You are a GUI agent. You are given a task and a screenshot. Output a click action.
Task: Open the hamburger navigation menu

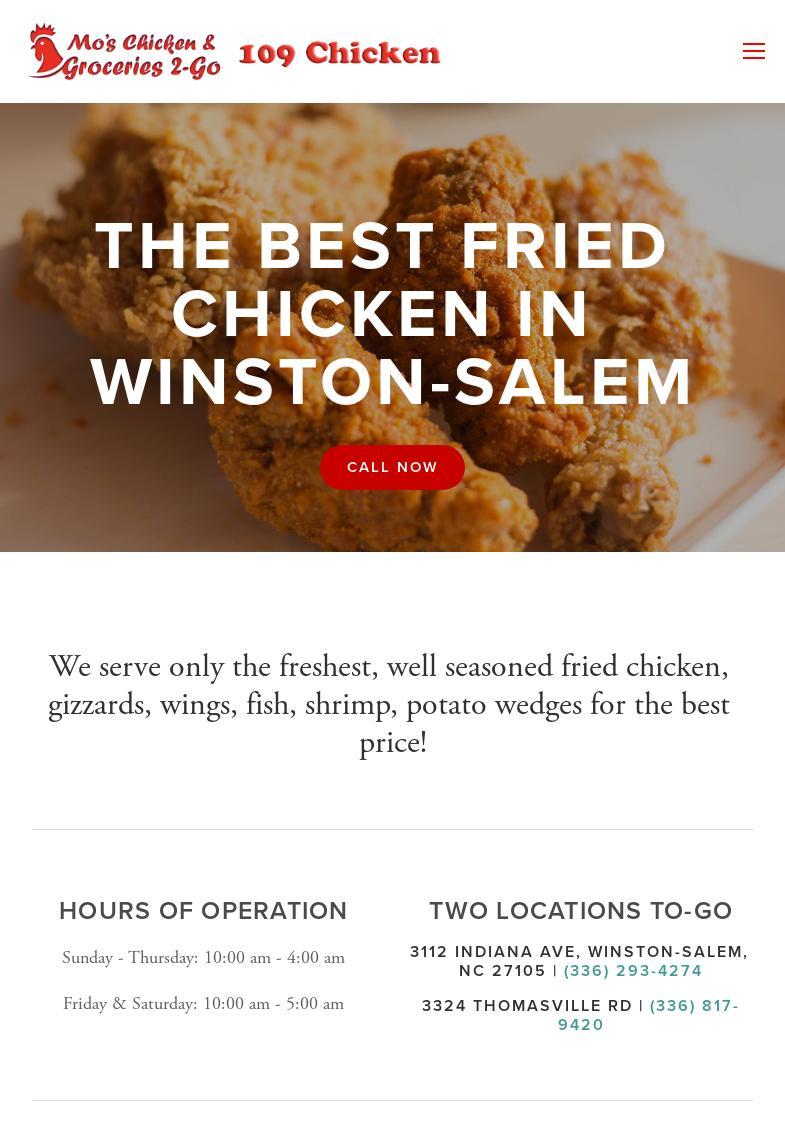(x=754, y=51)
